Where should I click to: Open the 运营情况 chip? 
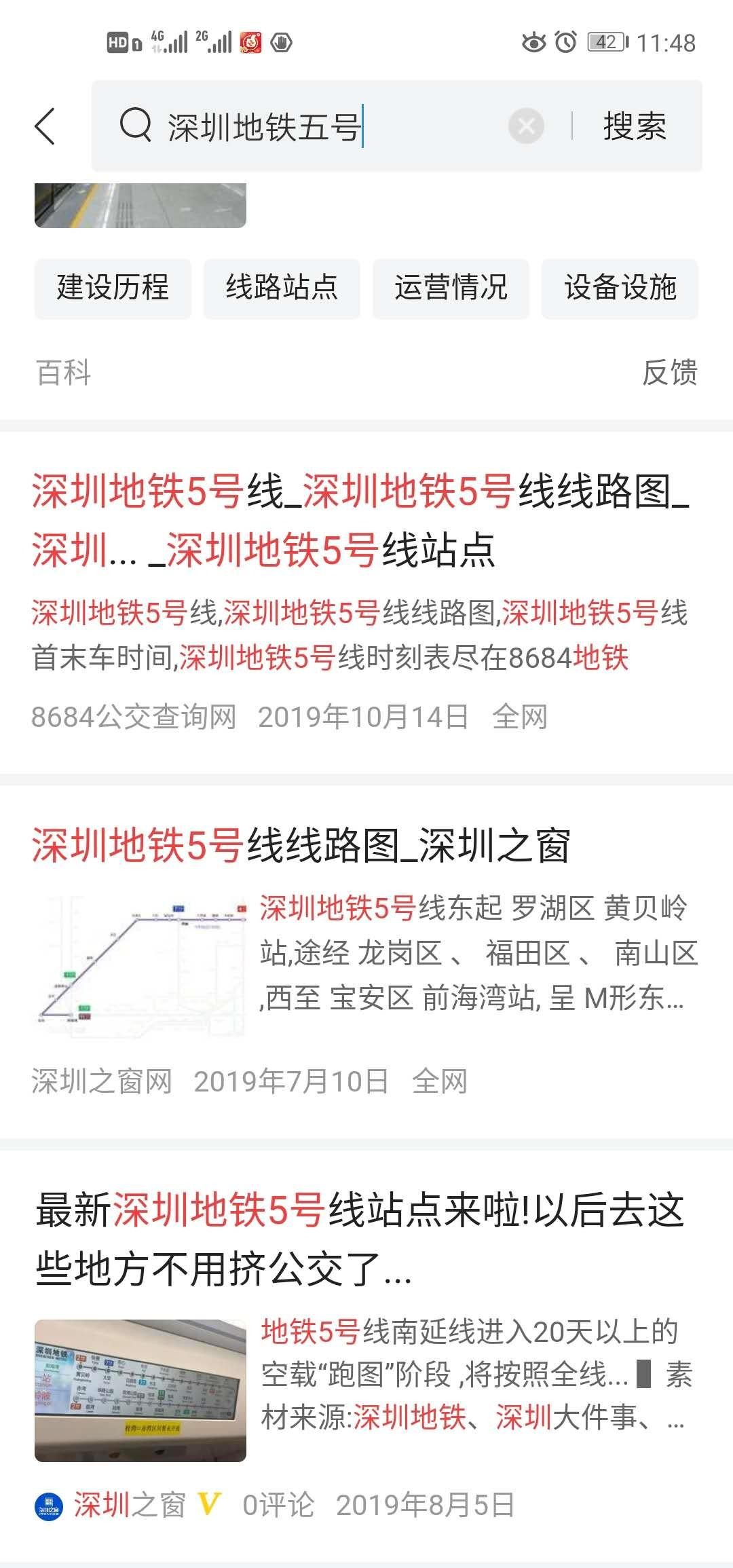451,288
